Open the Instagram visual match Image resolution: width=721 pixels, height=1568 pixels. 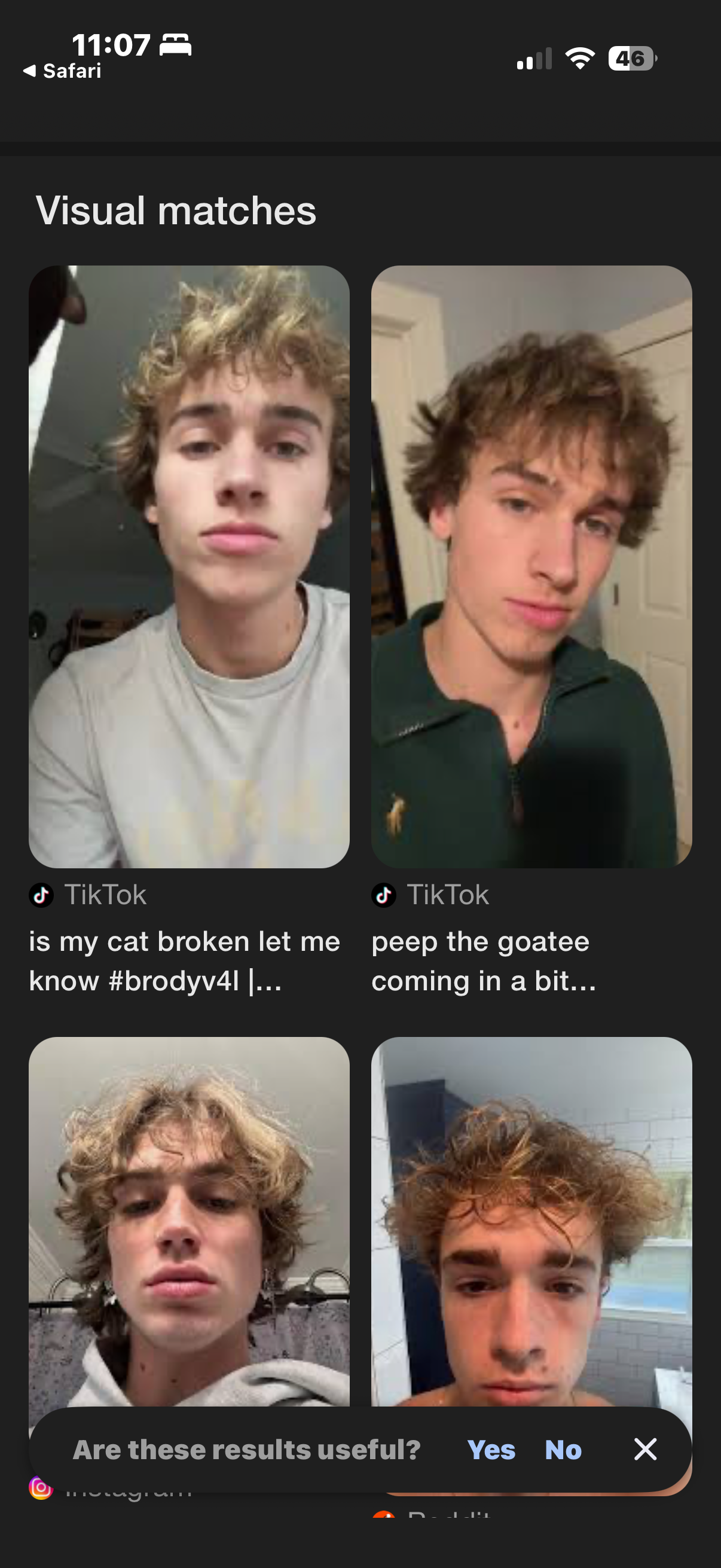(188, 1218)
